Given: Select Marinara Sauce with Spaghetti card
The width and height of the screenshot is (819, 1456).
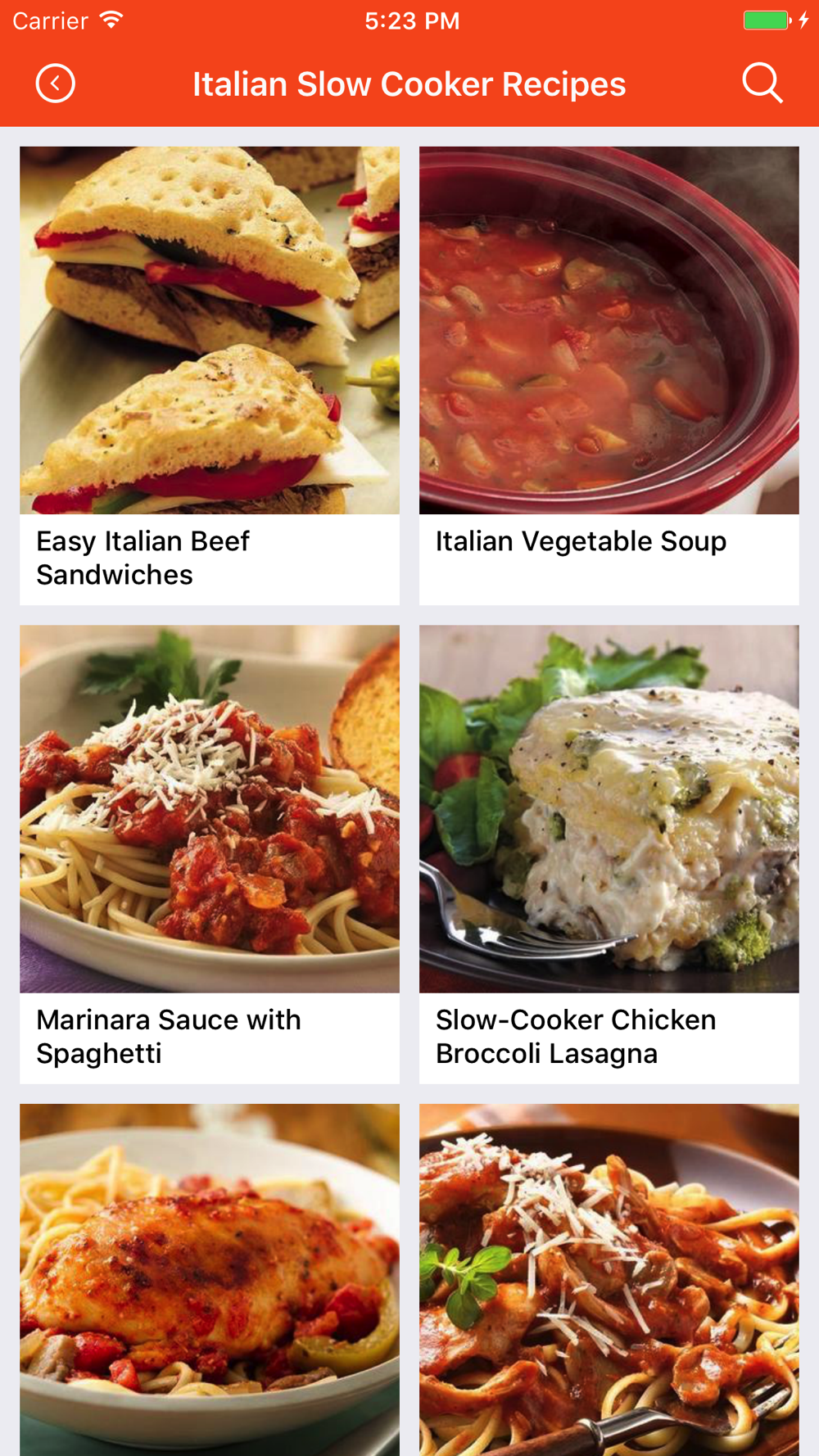Looking at the screenshot, I should coord(210,854).
